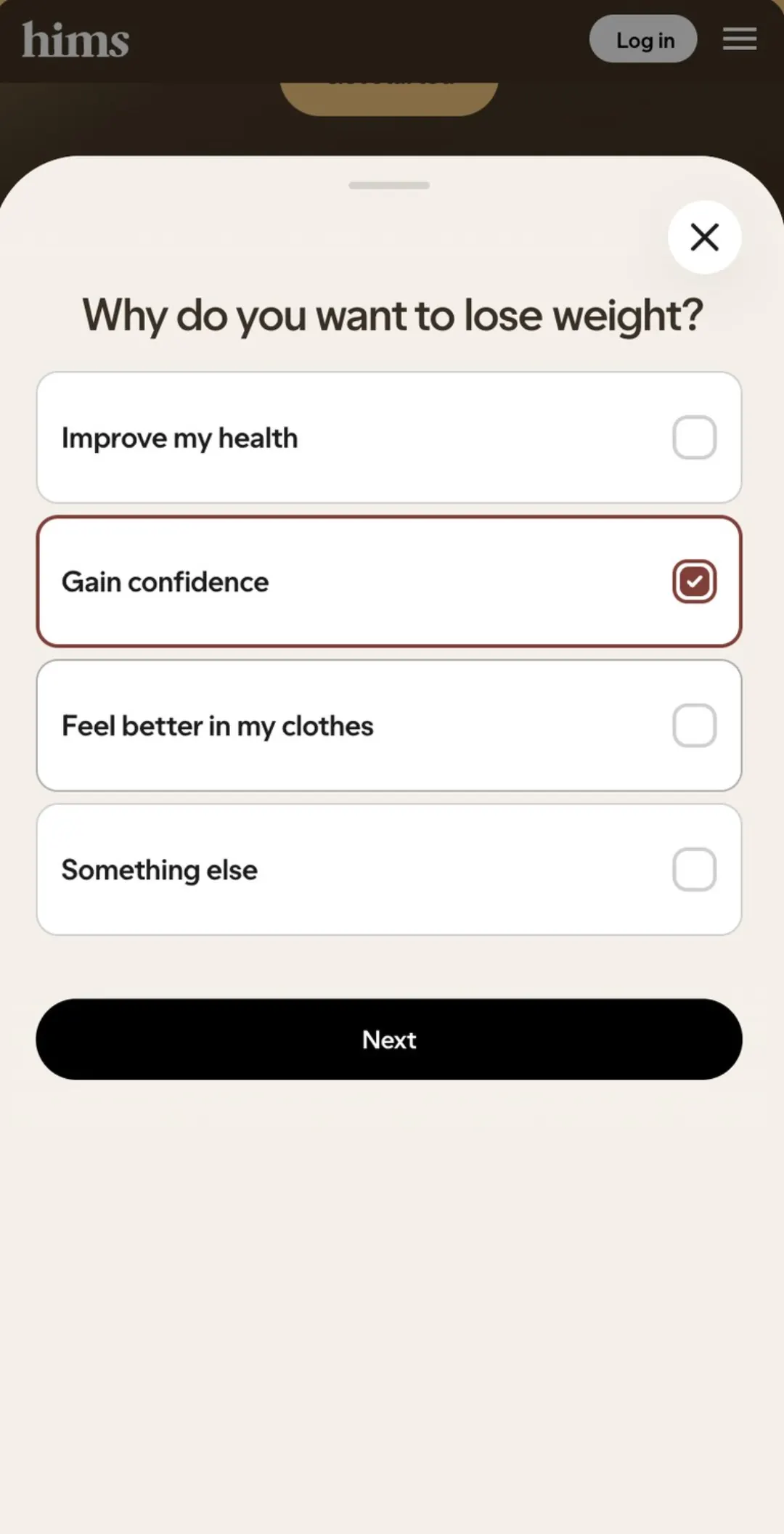The image size is (784, 1534).
Task: Uncheck the Gain confidence option
Action: [389, 582]
